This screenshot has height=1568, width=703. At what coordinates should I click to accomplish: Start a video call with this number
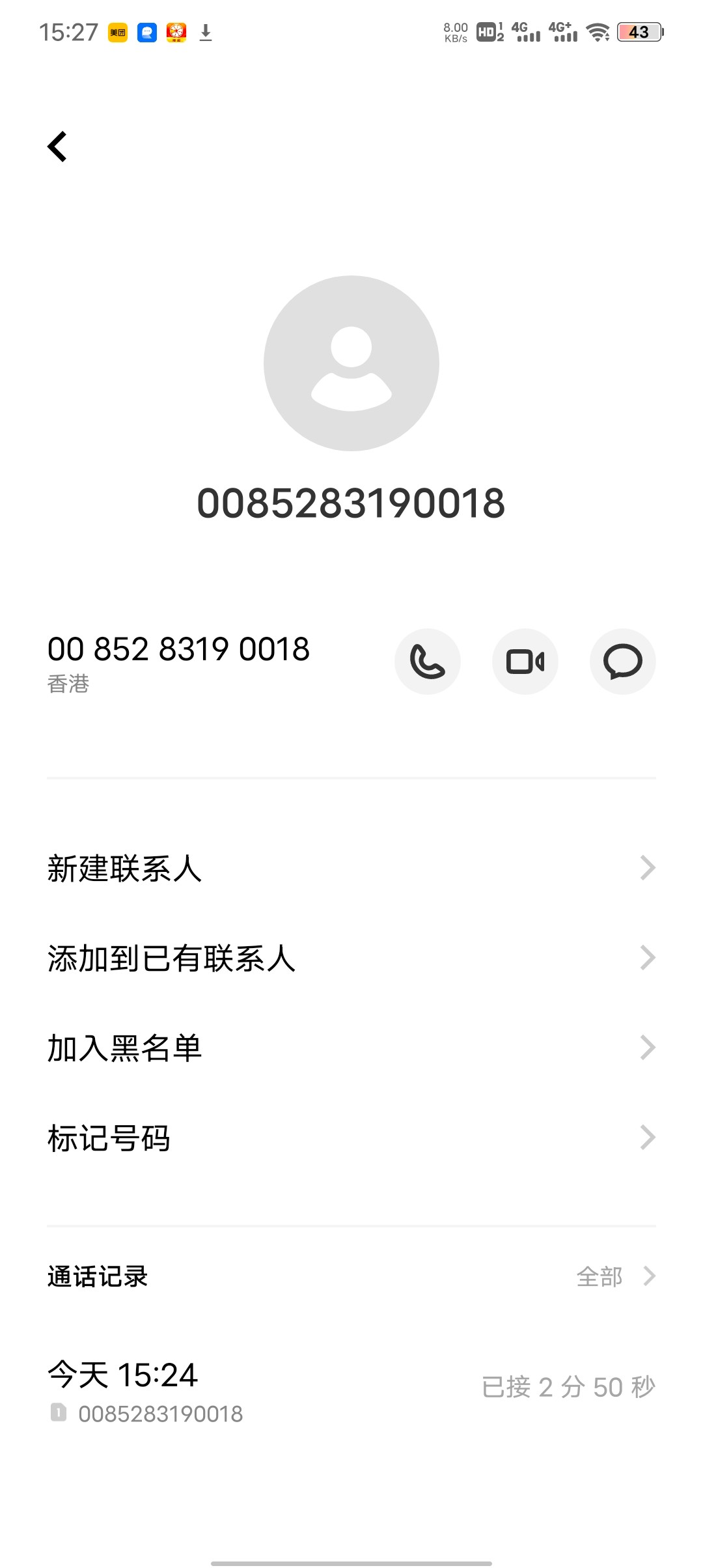pyautogui.click(x=525, y=661)
